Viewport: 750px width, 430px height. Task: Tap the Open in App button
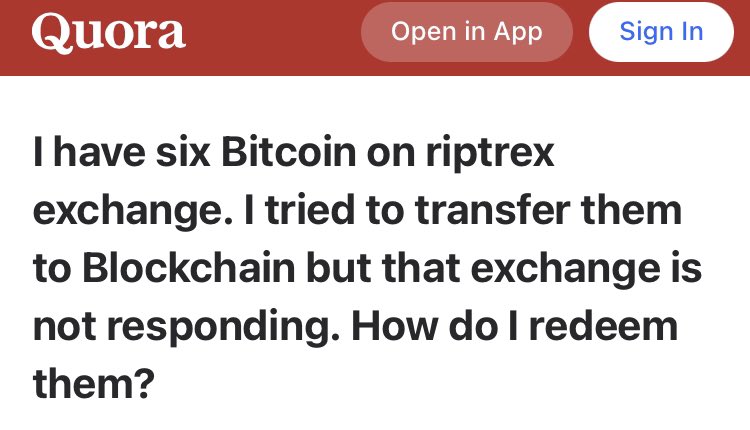tap(466, 32)
